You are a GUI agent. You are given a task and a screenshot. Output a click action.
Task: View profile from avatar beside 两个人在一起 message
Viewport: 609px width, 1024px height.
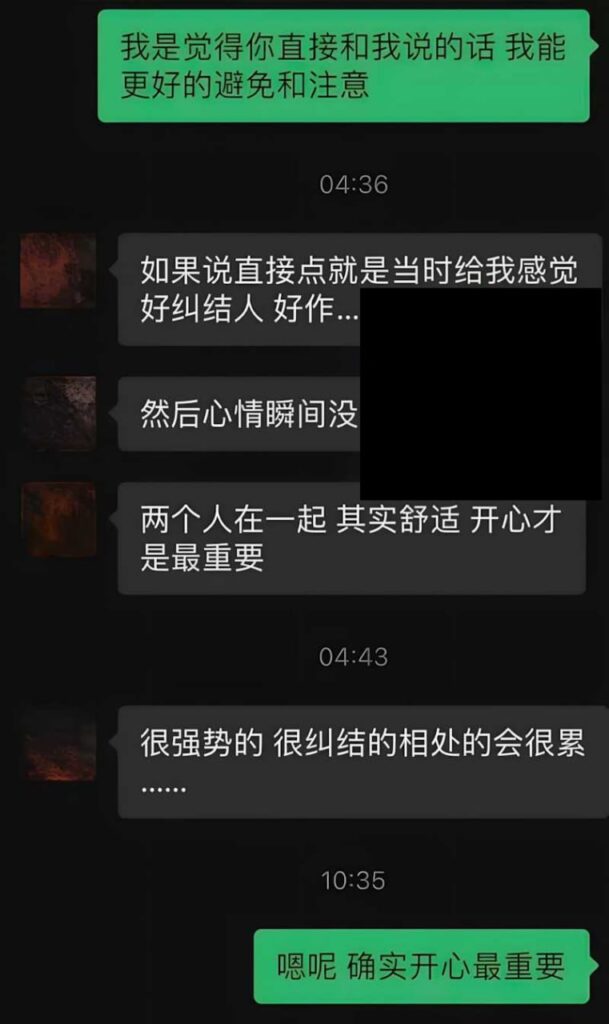pyautogui.click(x=58, y=519)
